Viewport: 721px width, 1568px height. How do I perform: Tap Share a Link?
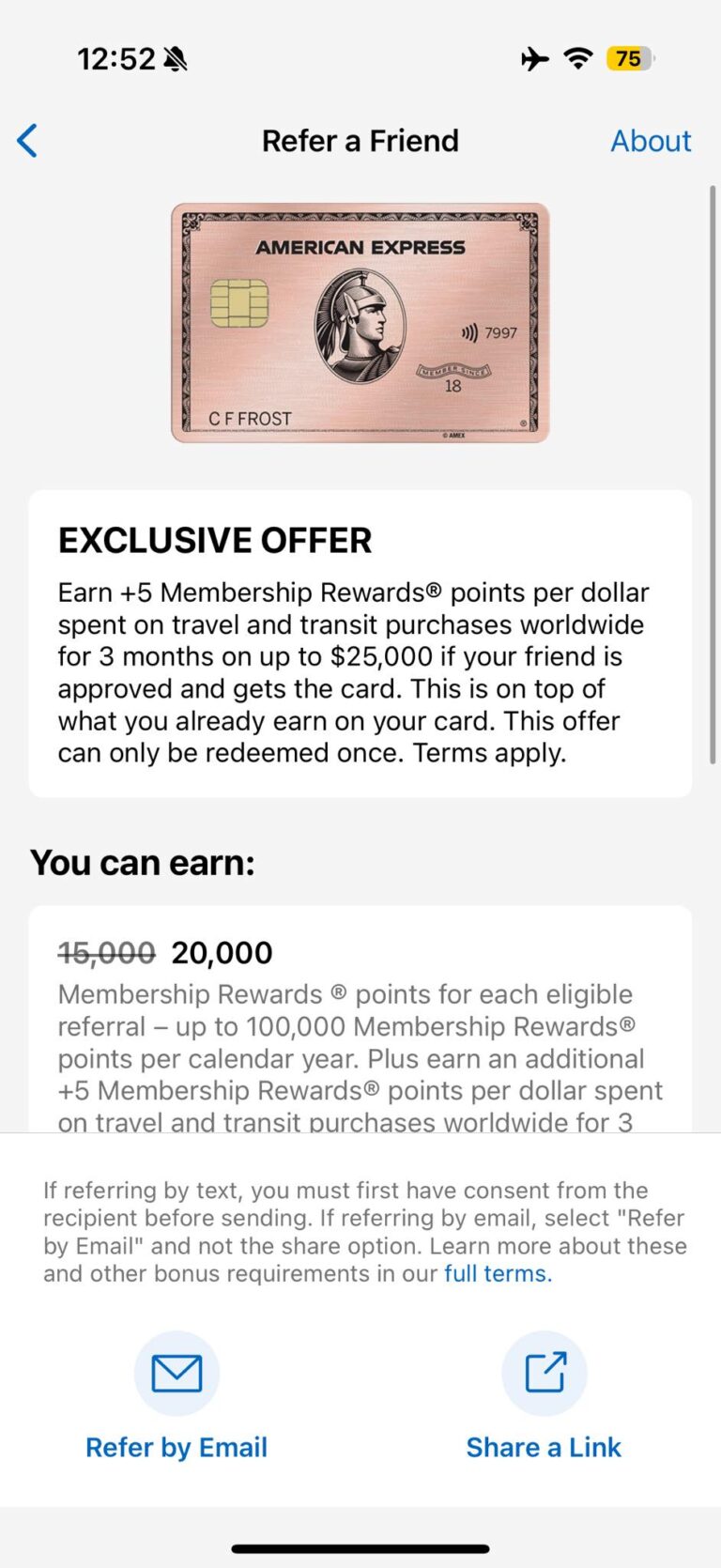545,1447
